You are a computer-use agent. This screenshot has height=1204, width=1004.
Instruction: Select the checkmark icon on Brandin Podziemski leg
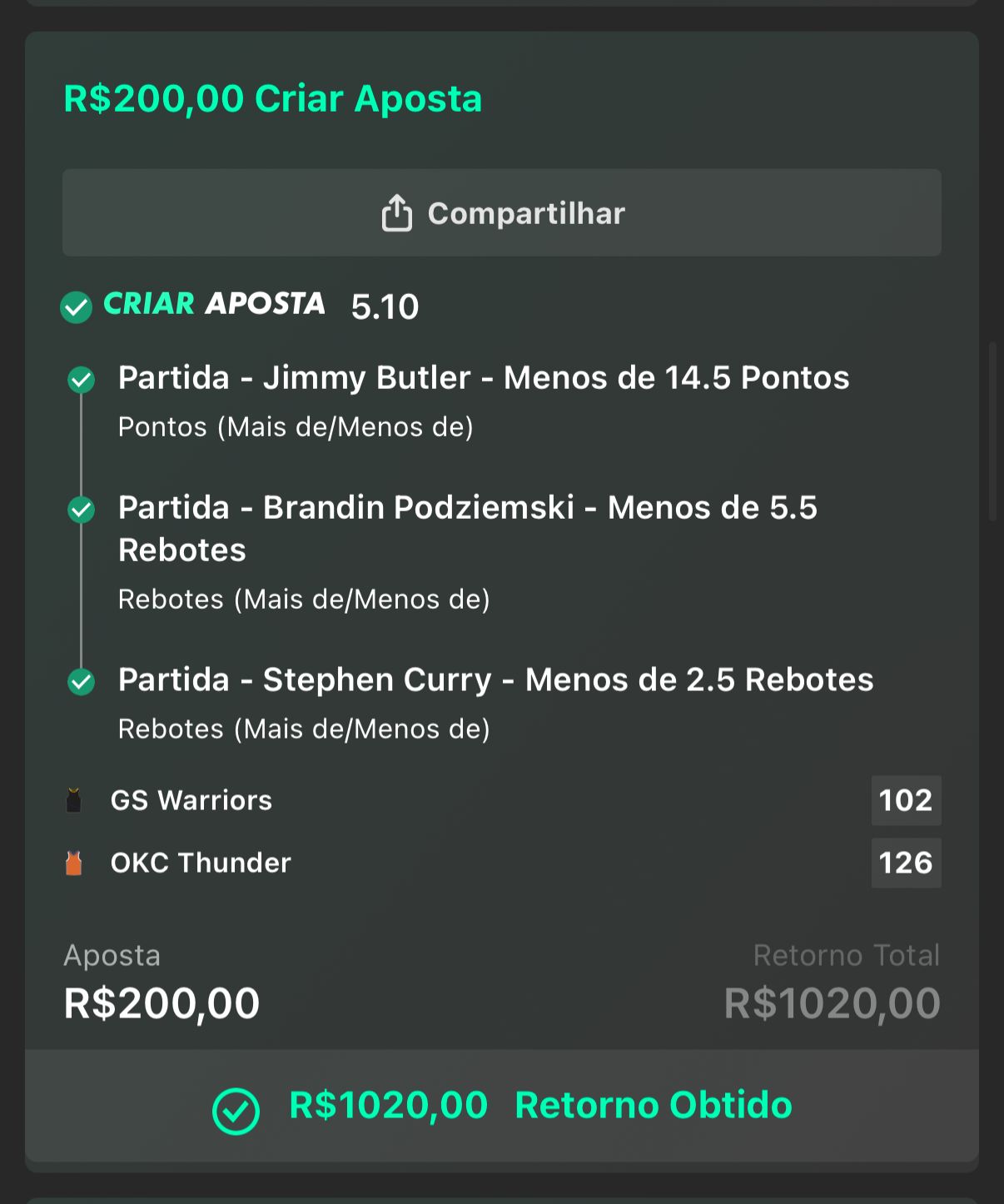tap(81, 510)
